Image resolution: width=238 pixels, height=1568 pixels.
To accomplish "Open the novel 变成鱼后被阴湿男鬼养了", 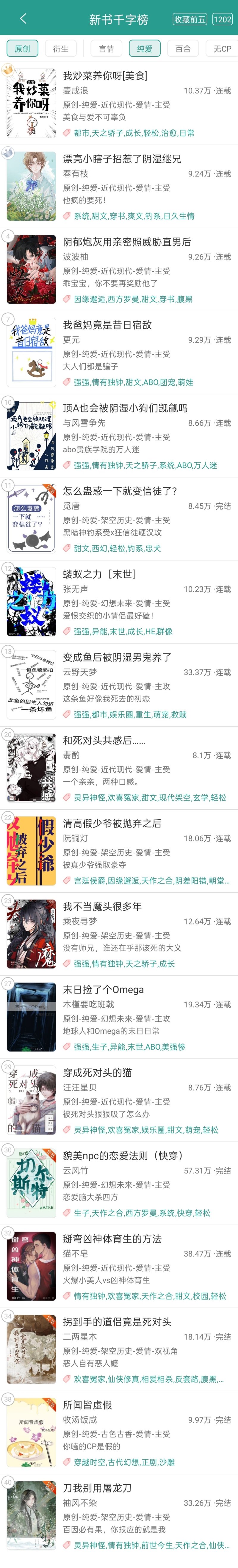I will pos(117,657).
